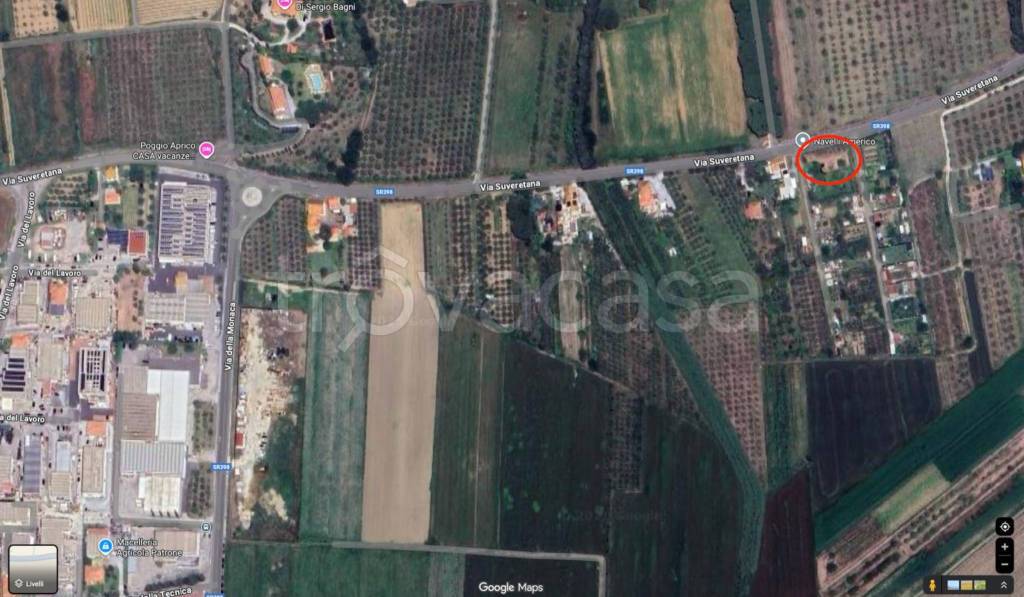Open the Poggio Aprico CASA vacanze marker
This screenshot has height=597, width=1024.
tap(206, 149)
